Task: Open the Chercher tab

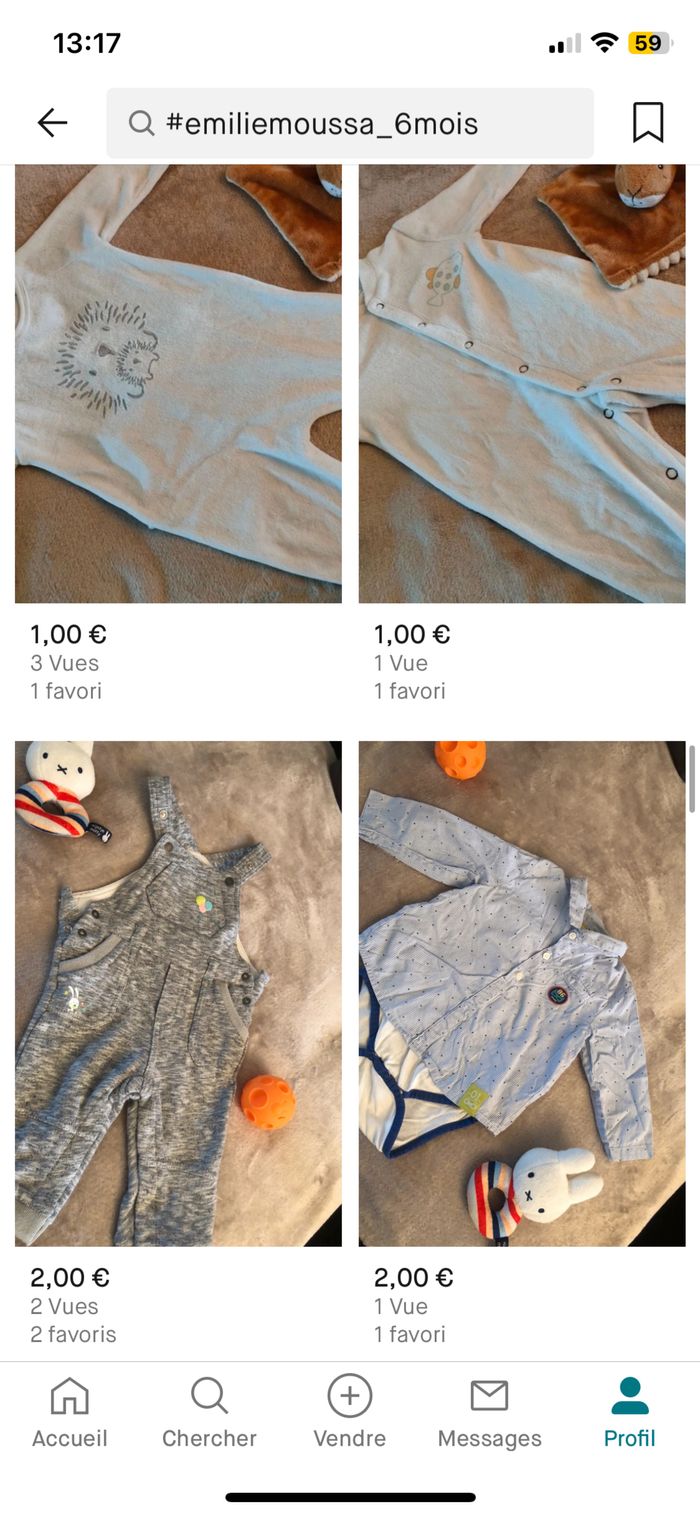Action: coord(210,1412)
